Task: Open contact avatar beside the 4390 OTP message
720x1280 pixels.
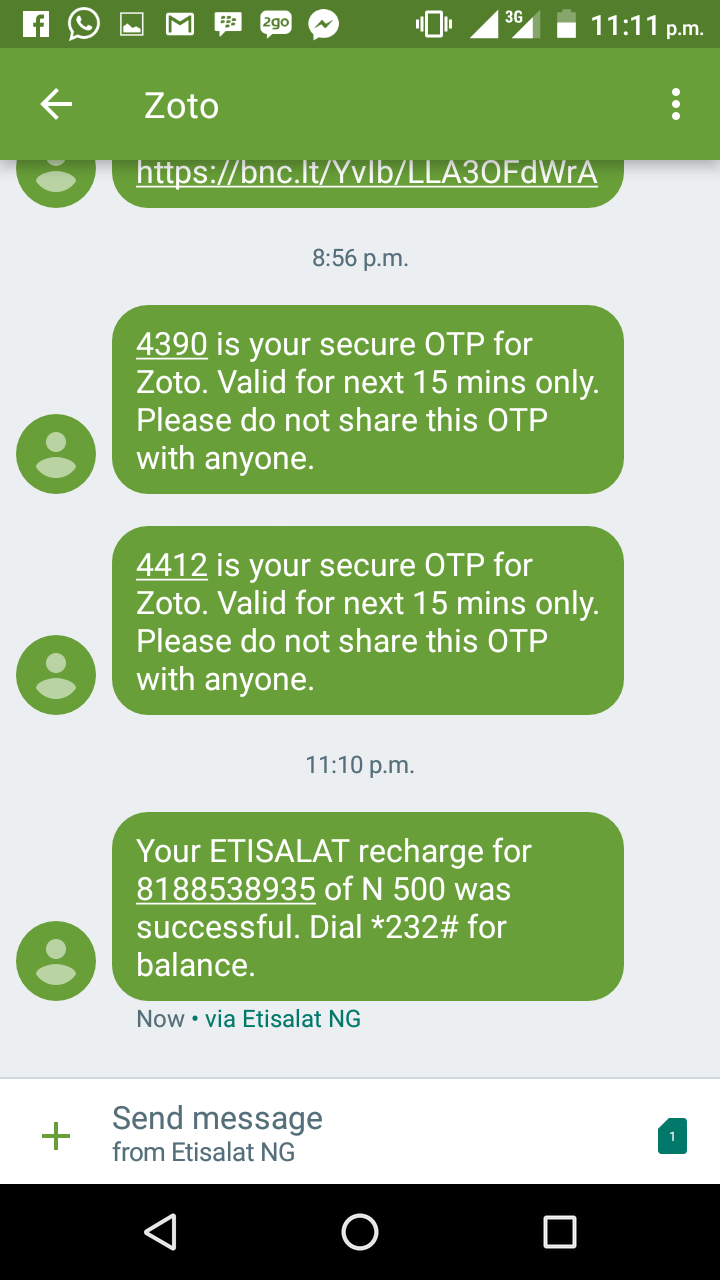Action: coord(56,454)
